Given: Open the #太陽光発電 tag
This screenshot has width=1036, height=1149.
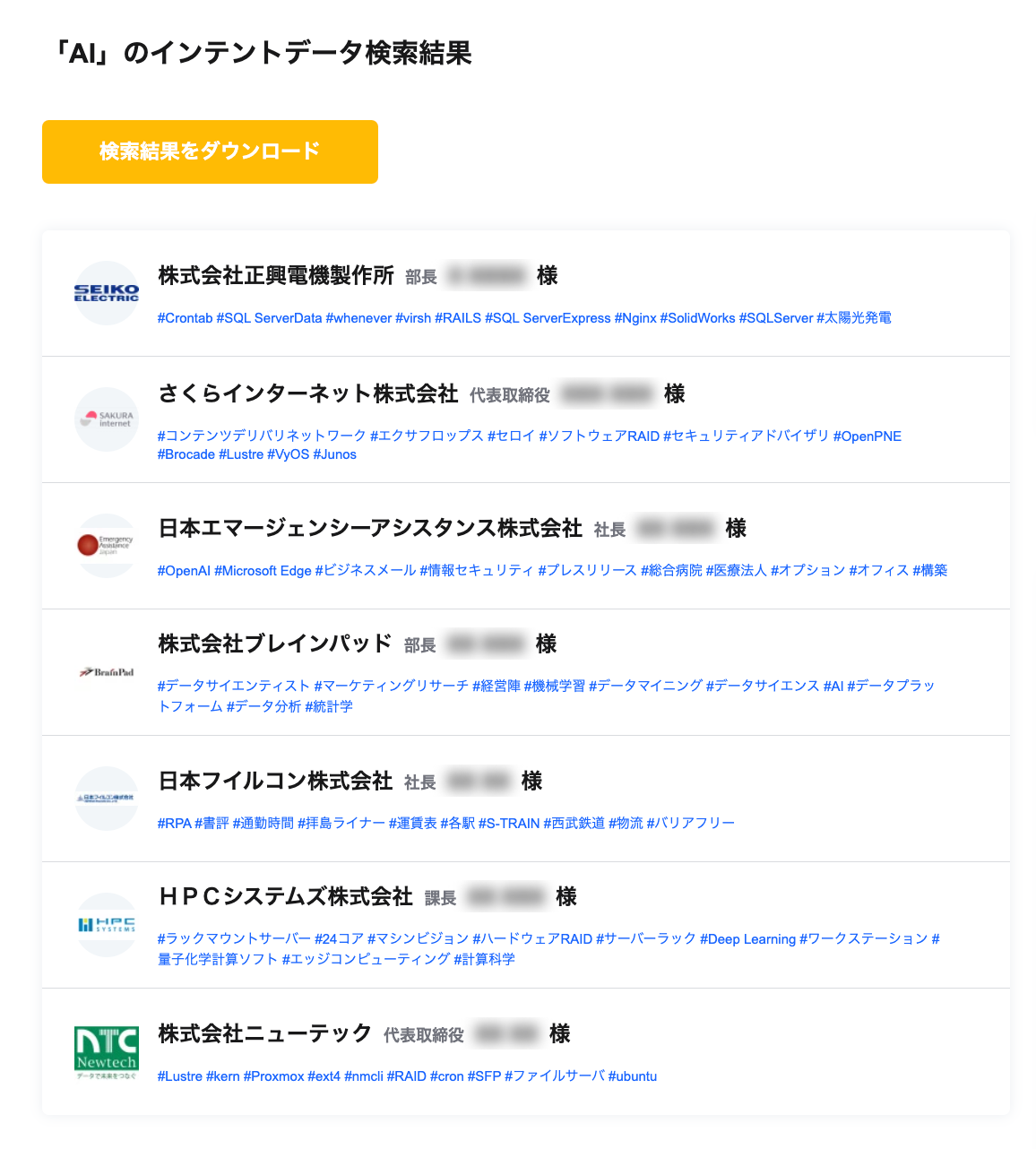Looking at the screenshot, I should click(854, 318).
